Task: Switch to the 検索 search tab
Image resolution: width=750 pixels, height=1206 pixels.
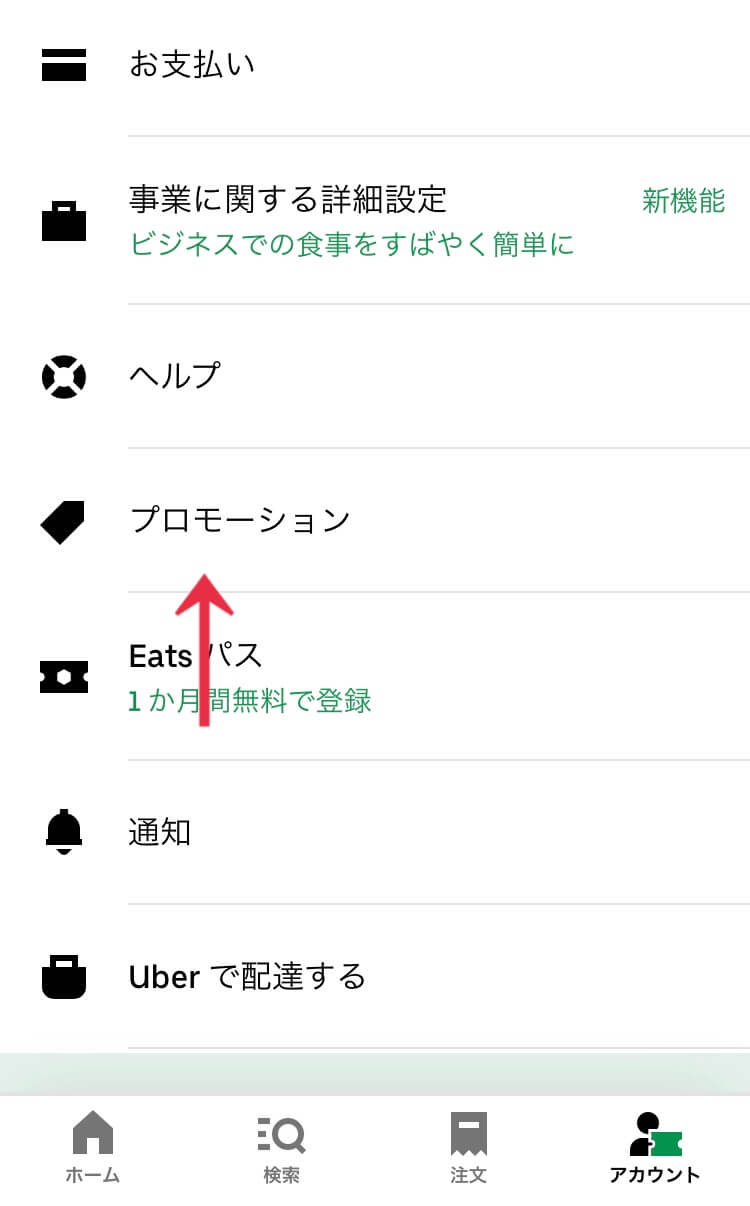Action: tap(281, 1147)
